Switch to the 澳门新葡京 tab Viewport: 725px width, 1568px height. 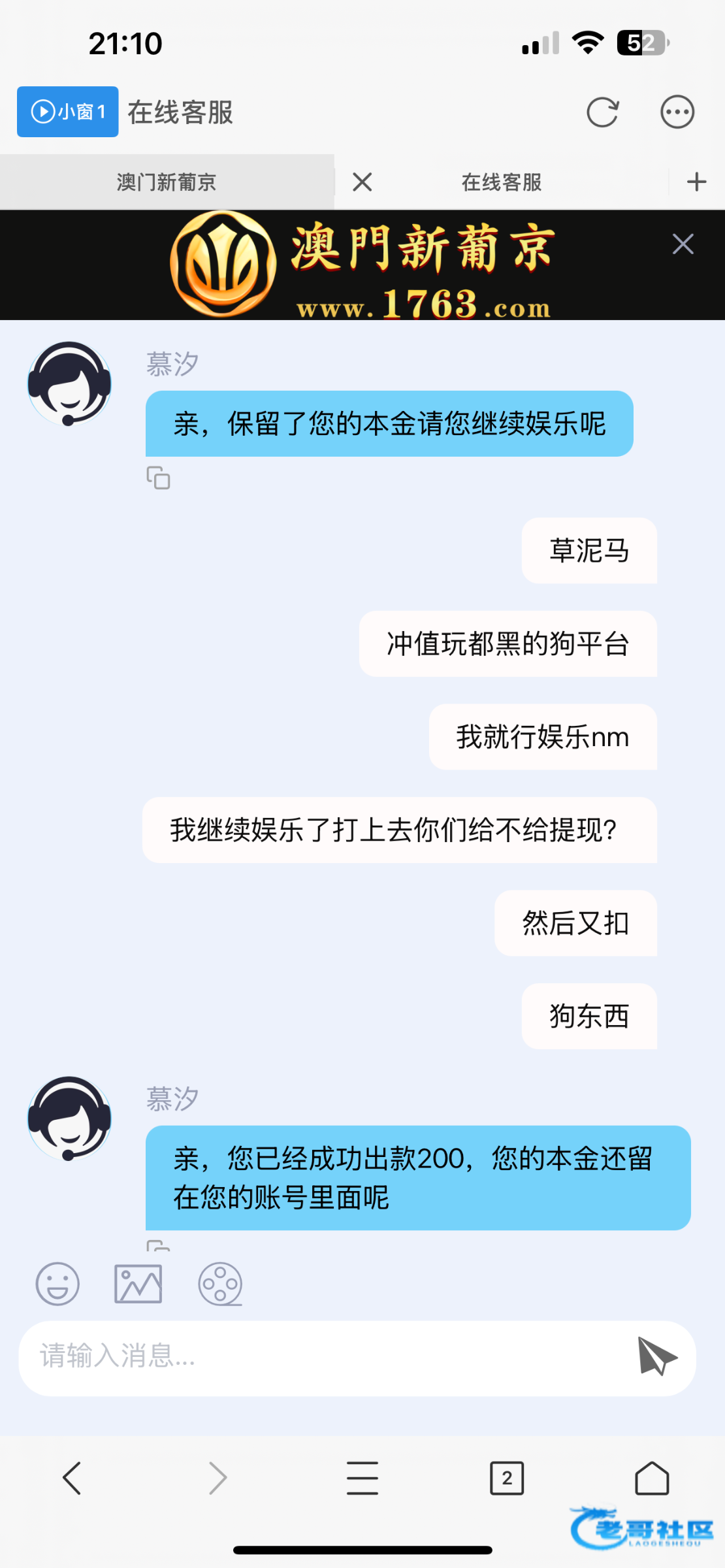[167, 182]
